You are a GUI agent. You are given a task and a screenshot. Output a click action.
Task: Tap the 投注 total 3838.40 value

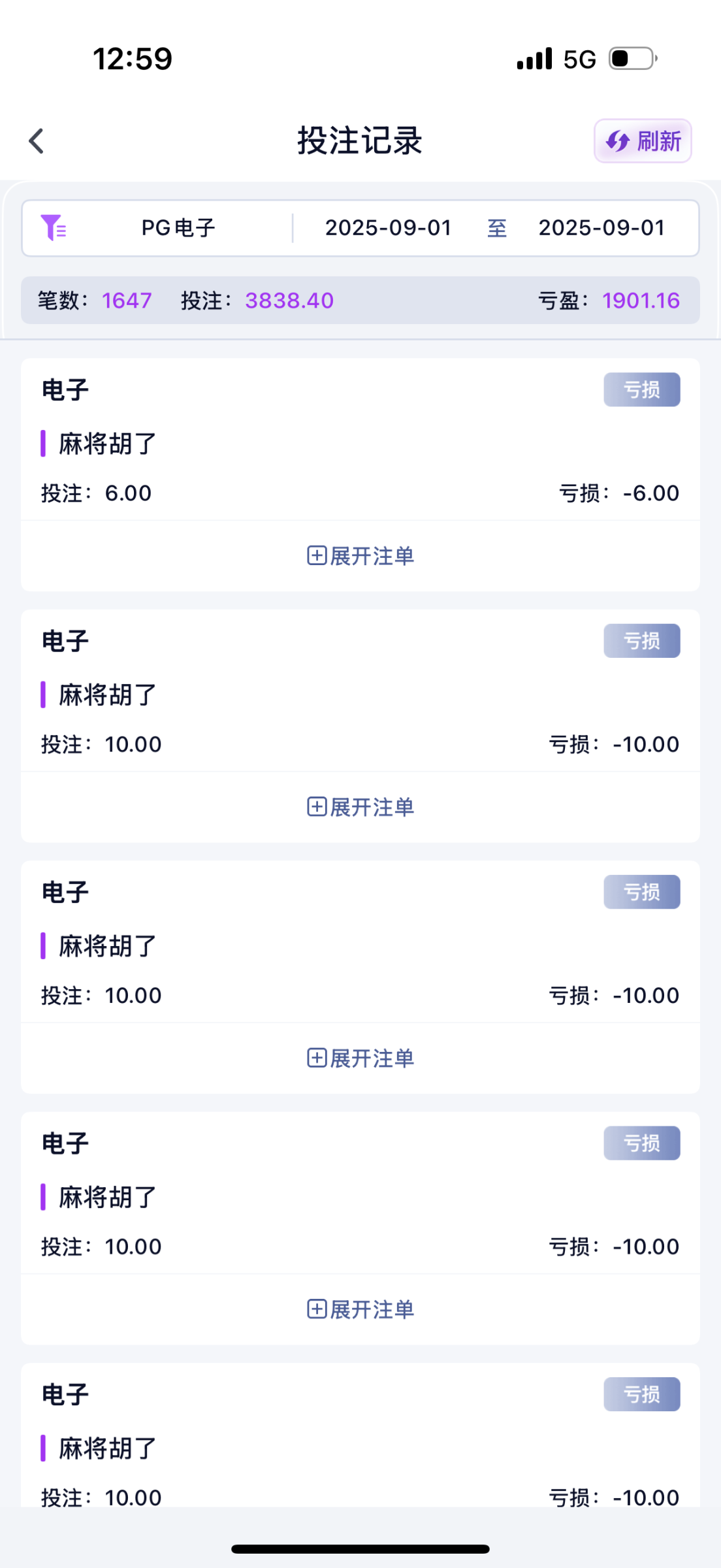coord(289,301)
